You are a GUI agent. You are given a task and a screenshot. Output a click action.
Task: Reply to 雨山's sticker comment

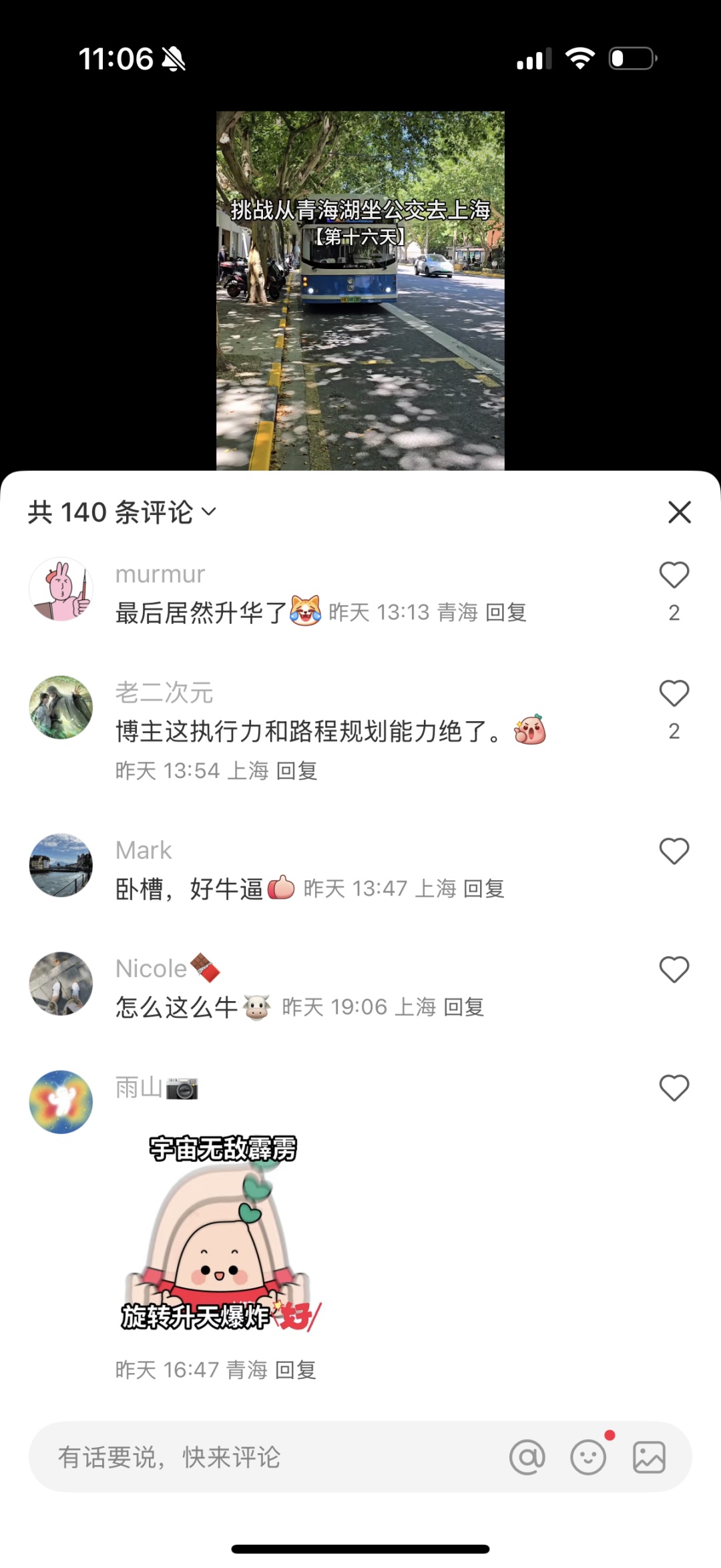coord(295,1370)
